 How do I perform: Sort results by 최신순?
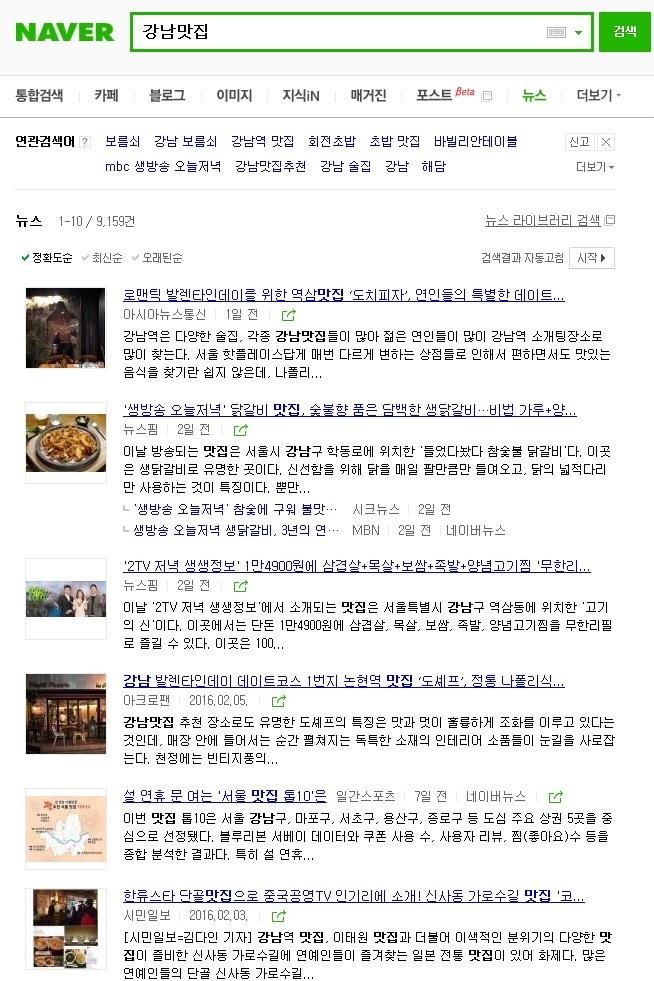click(102, 258)
